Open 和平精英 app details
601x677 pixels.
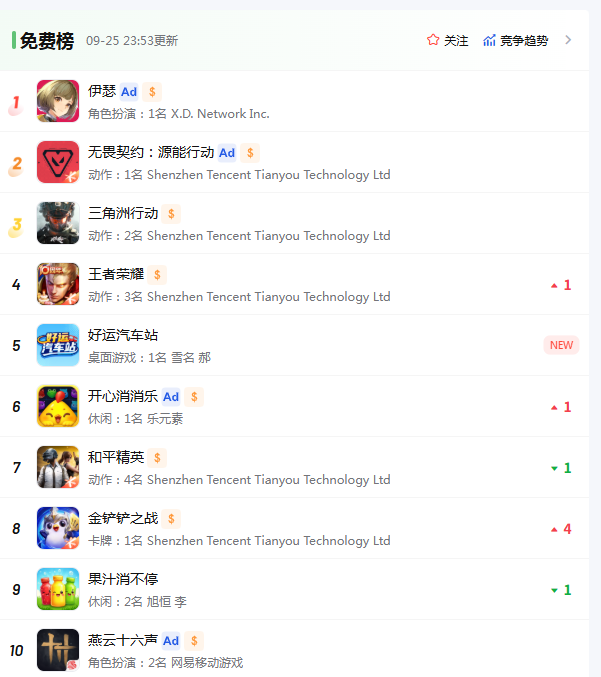coord(116,457)
